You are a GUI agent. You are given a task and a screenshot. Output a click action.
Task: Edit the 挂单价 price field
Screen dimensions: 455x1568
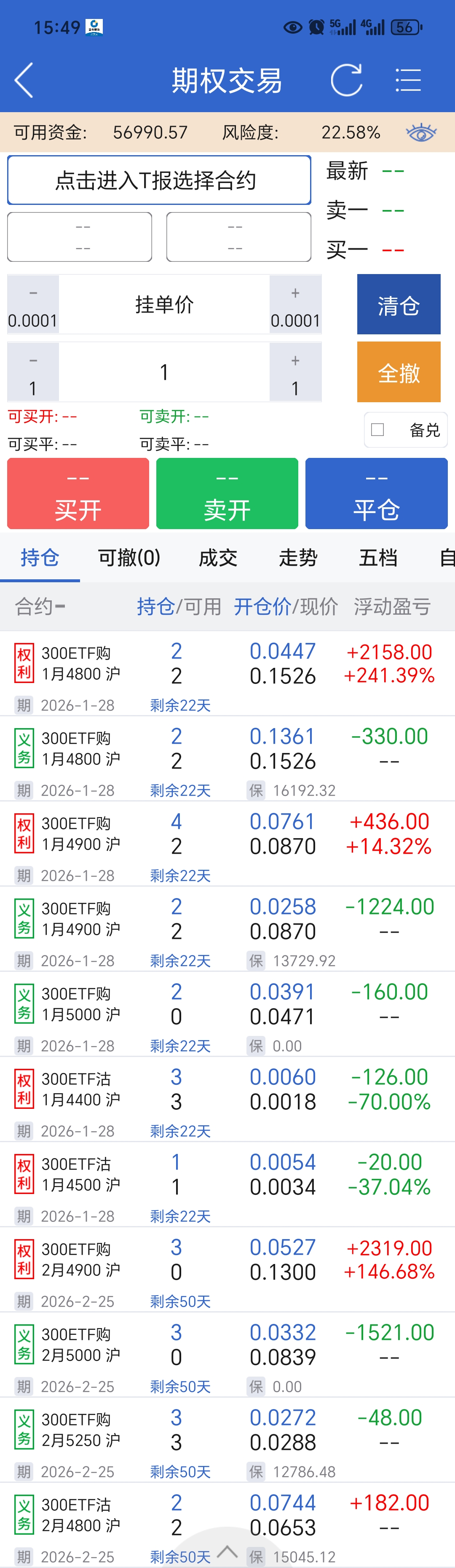164,304
